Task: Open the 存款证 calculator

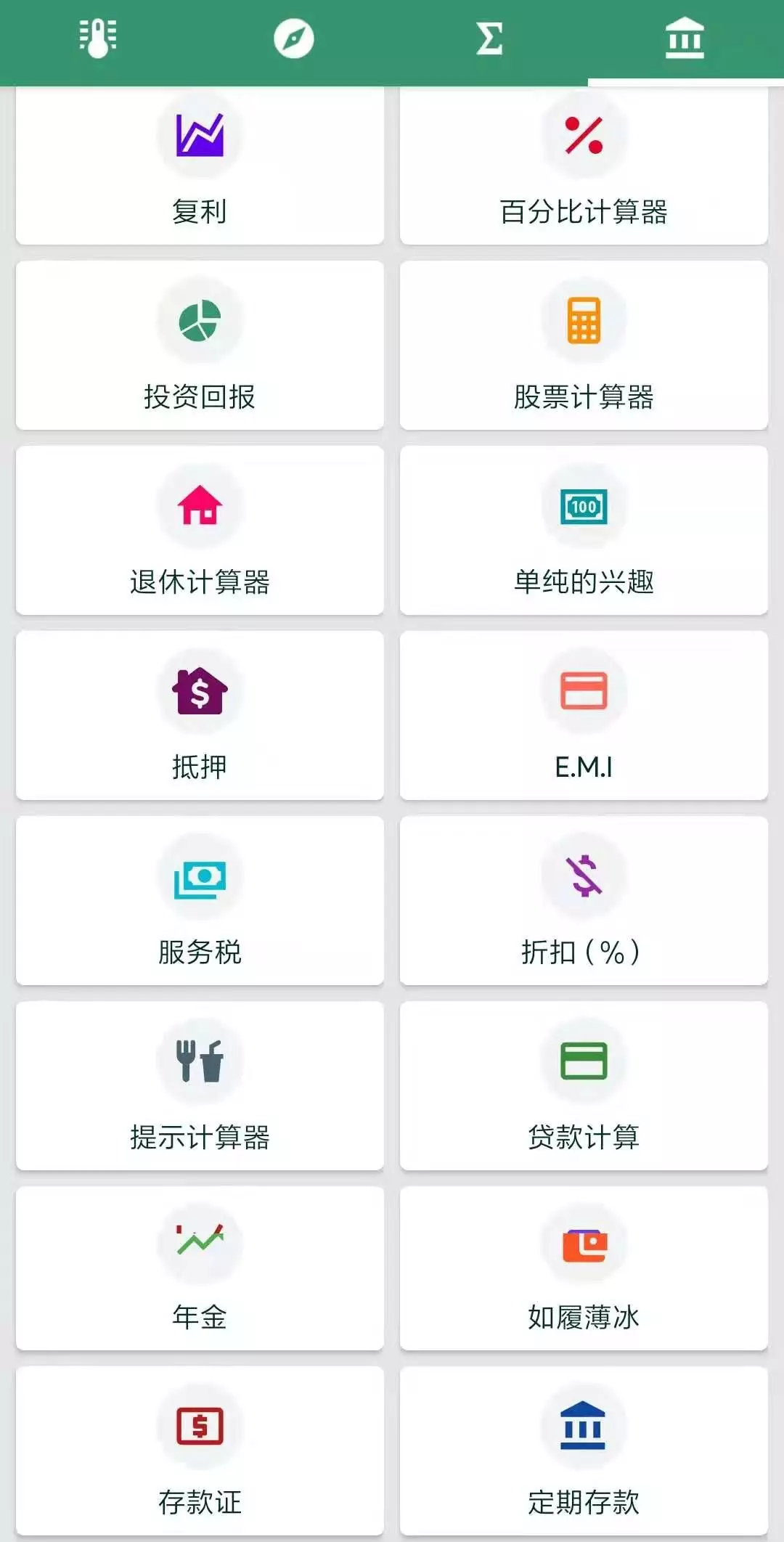Action: 200,1451
